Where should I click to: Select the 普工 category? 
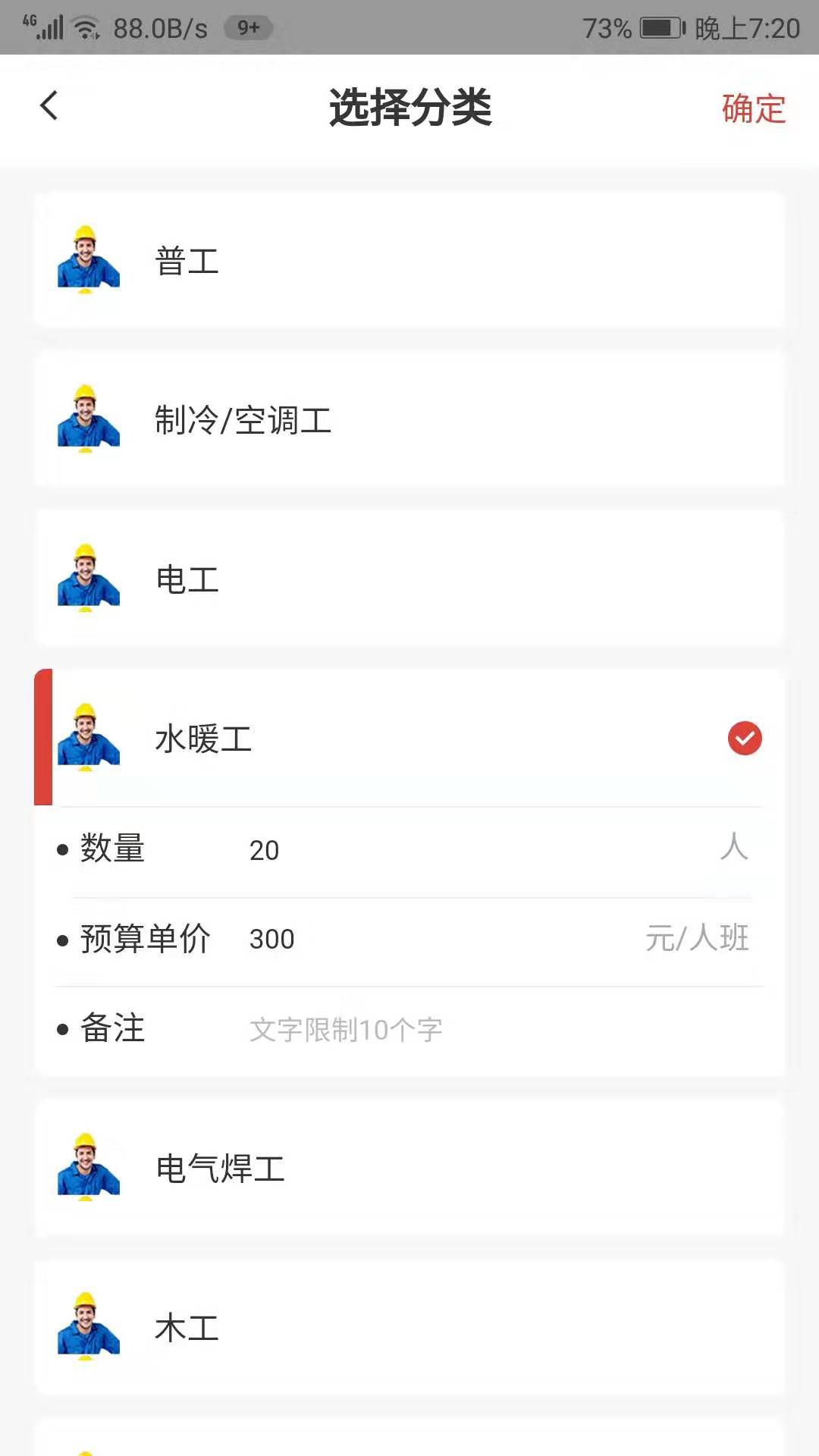(x=409, y=262)
